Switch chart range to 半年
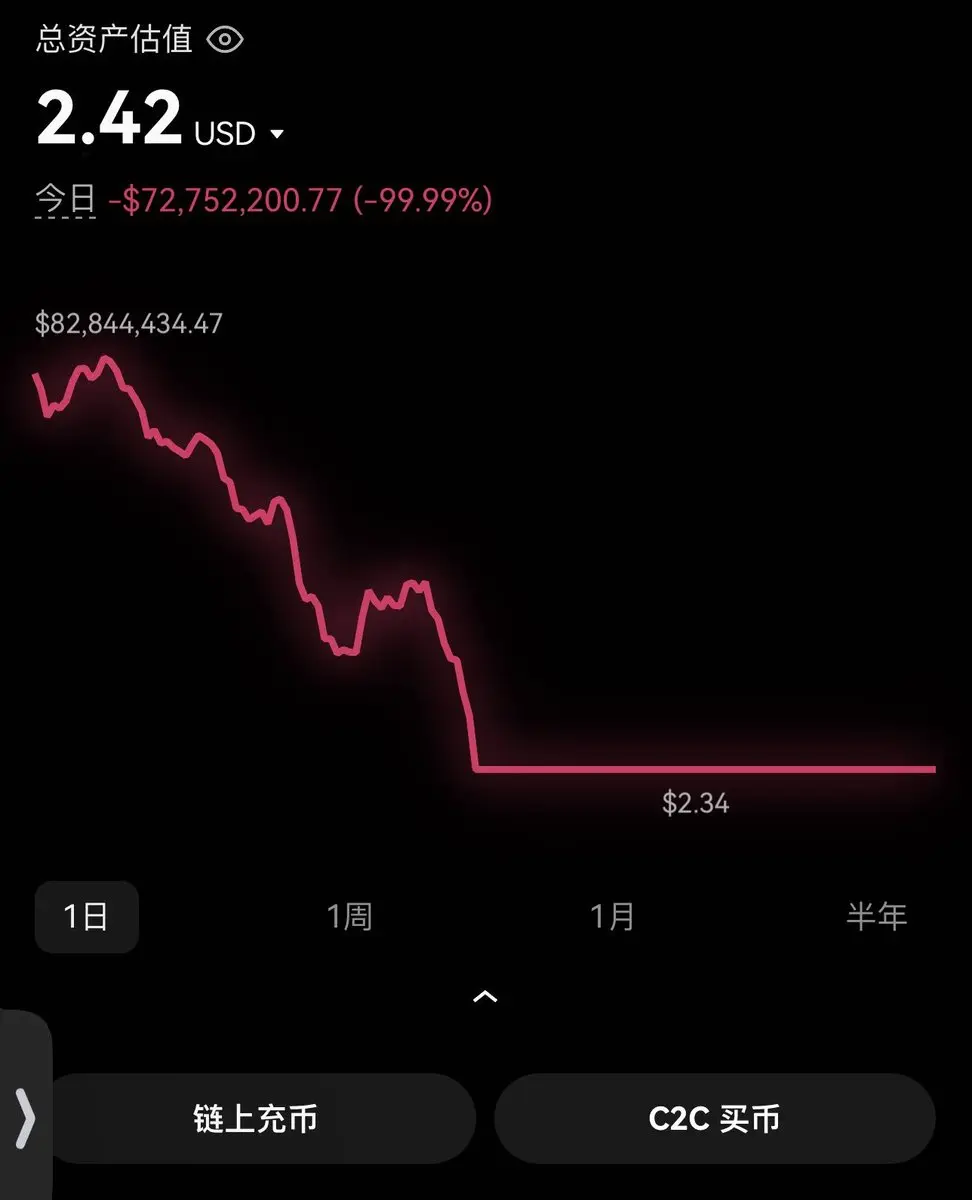This screenshot has height=1200, width=972. (876, 916)
